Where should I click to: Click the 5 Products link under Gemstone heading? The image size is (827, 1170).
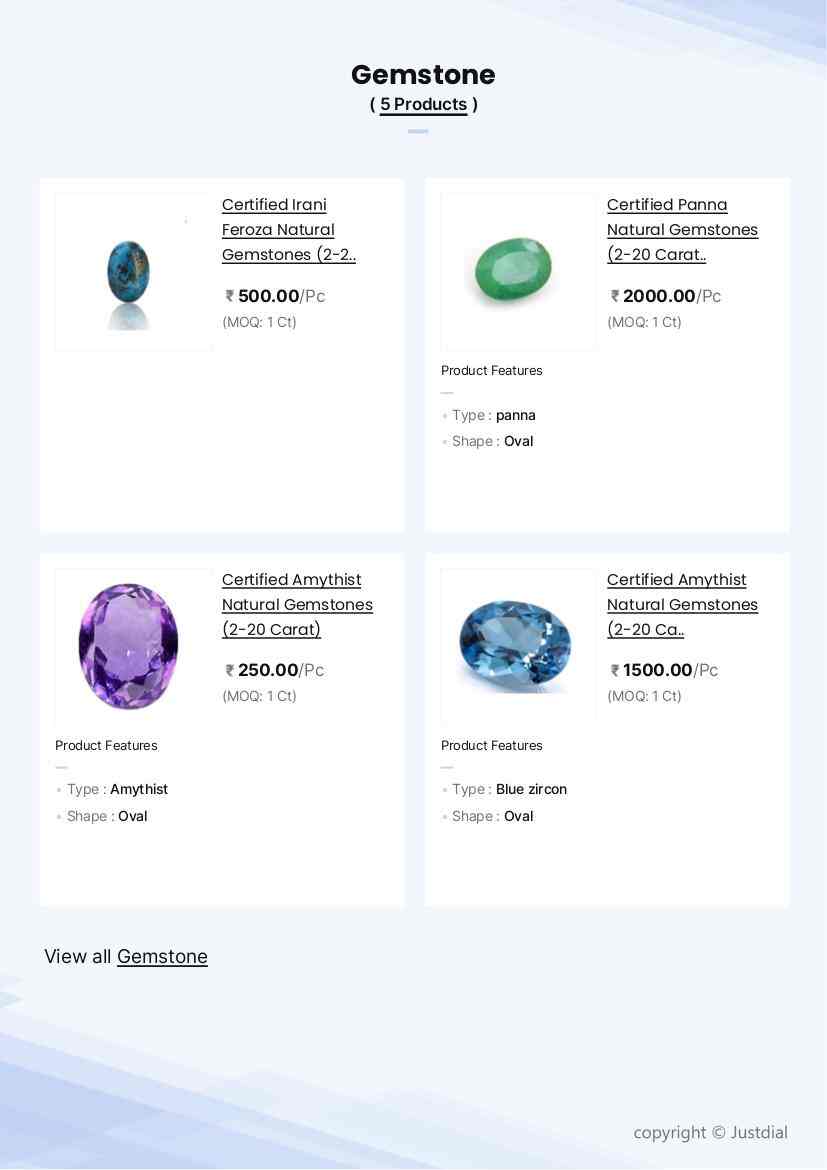click(423, 104)
